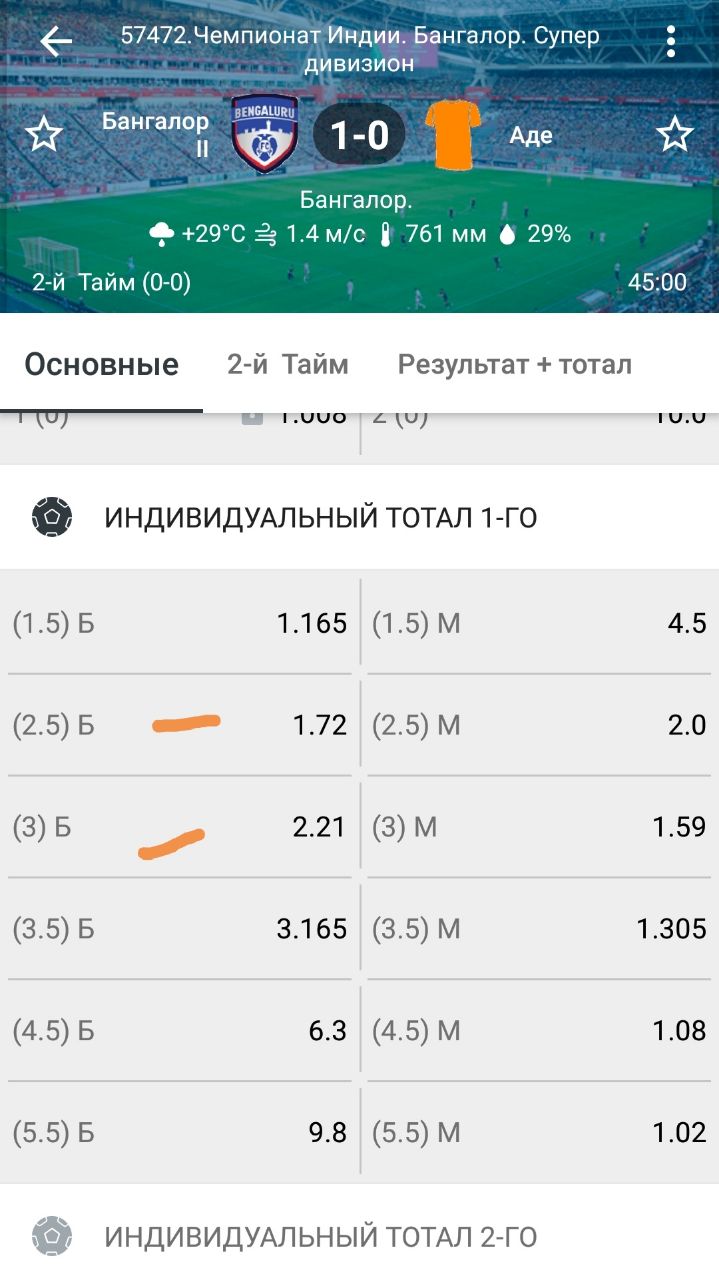
Task: Favorite the Аде team star
Action: pyautogui.click(x=675, y=134)
